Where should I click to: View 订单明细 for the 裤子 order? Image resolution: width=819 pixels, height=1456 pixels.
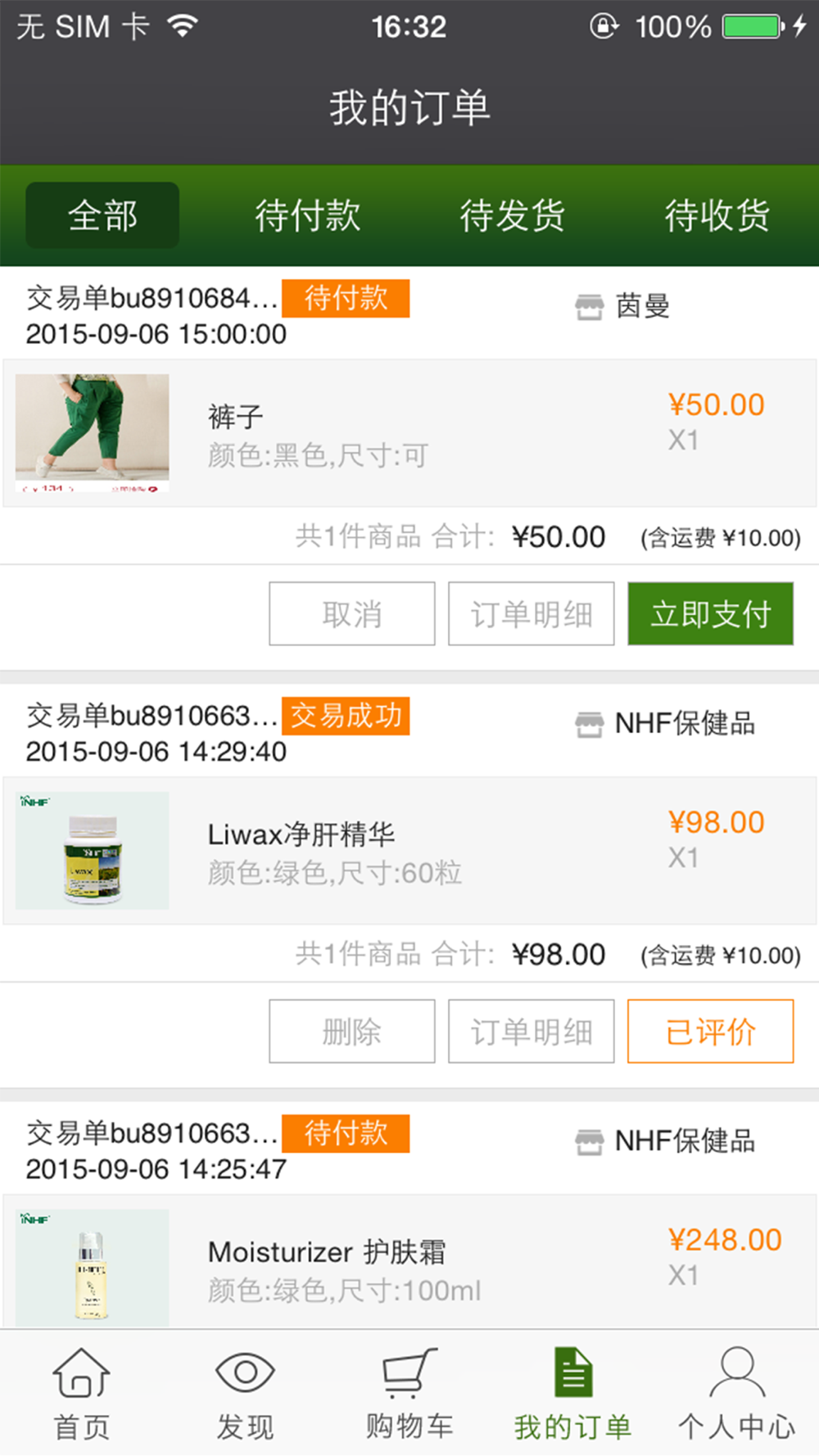click(x=531, y=613)
